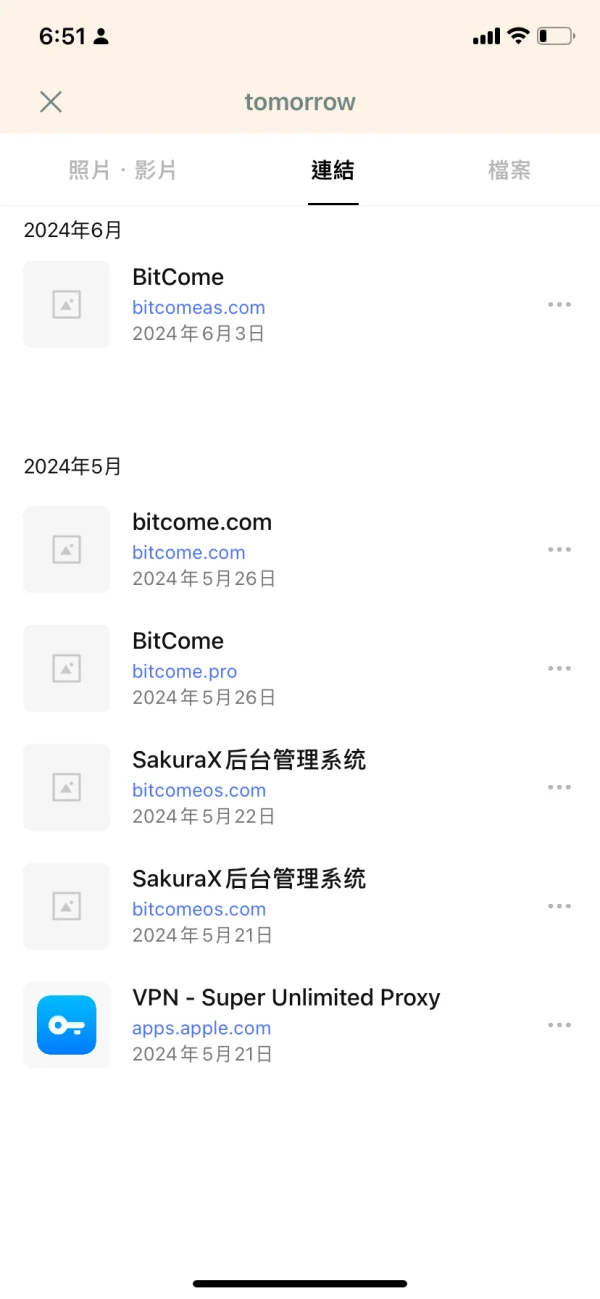
Task: Show more options for the bitcome.com entry
Action: pyautogui.click(x=559, y=549)
